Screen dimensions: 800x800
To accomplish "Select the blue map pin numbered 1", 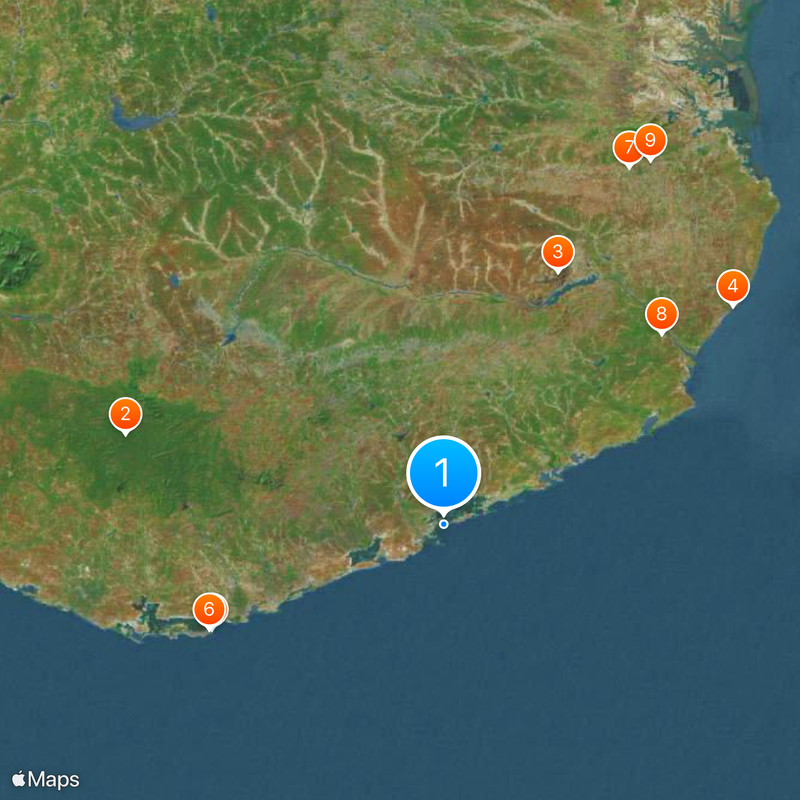I will [444, 473].
